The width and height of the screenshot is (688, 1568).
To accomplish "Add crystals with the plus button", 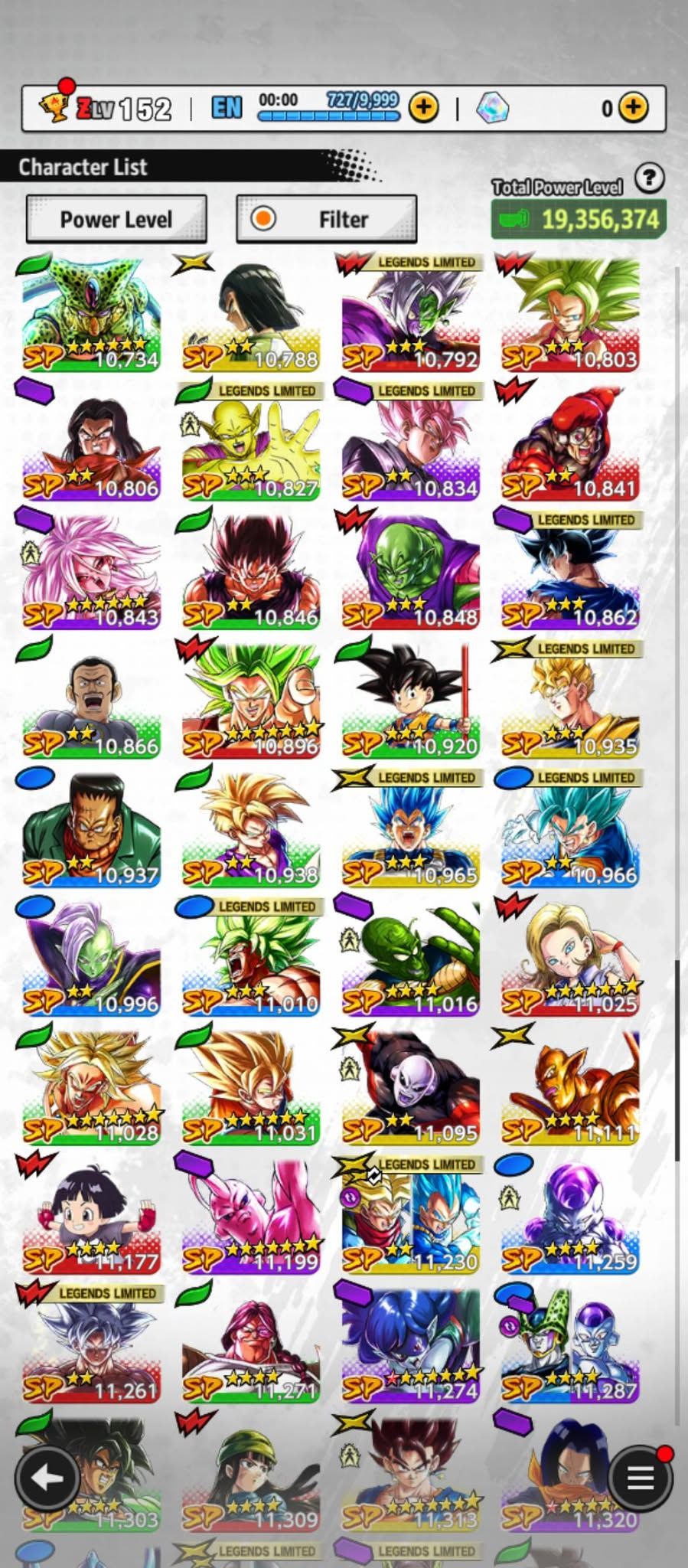I will [x=632, y=108].
